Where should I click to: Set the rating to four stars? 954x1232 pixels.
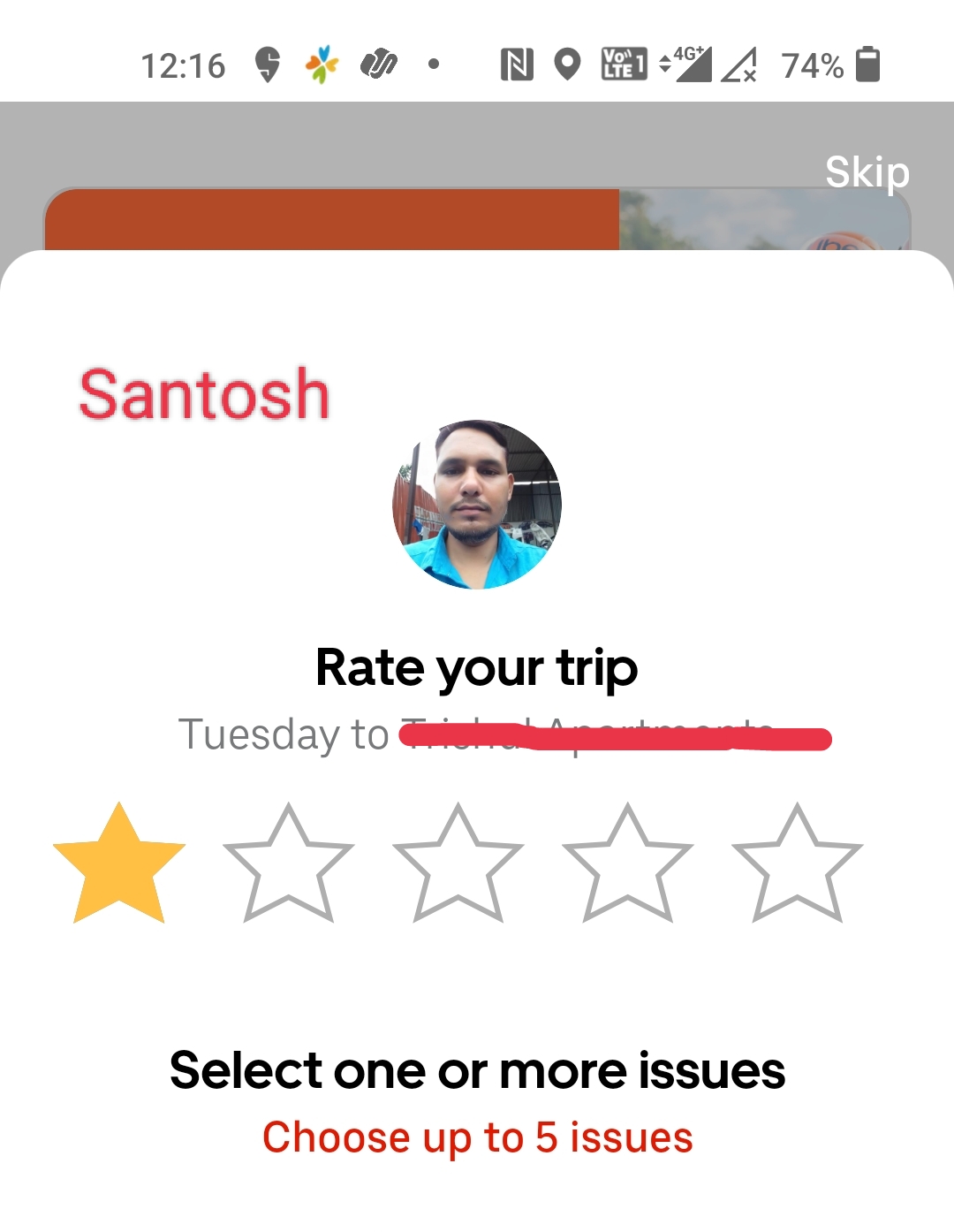(628, 866)
